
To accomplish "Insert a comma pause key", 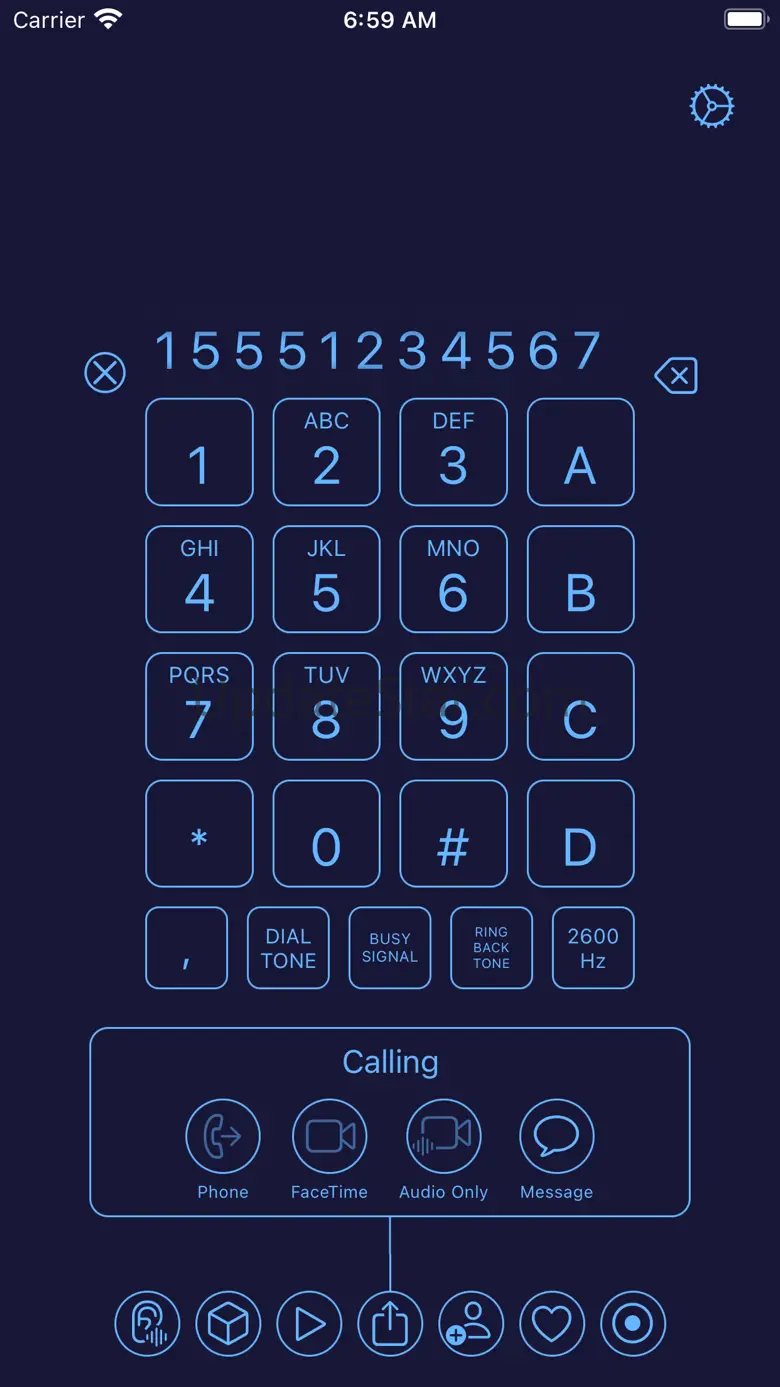I will click(x=187, y=948).
